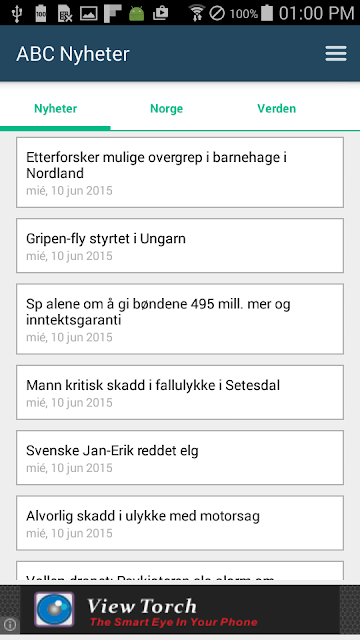Viewport: 360px width, 640px height.
Task: View Mann kritisk skadd i fallulykke article
Action: pos(180,392)
